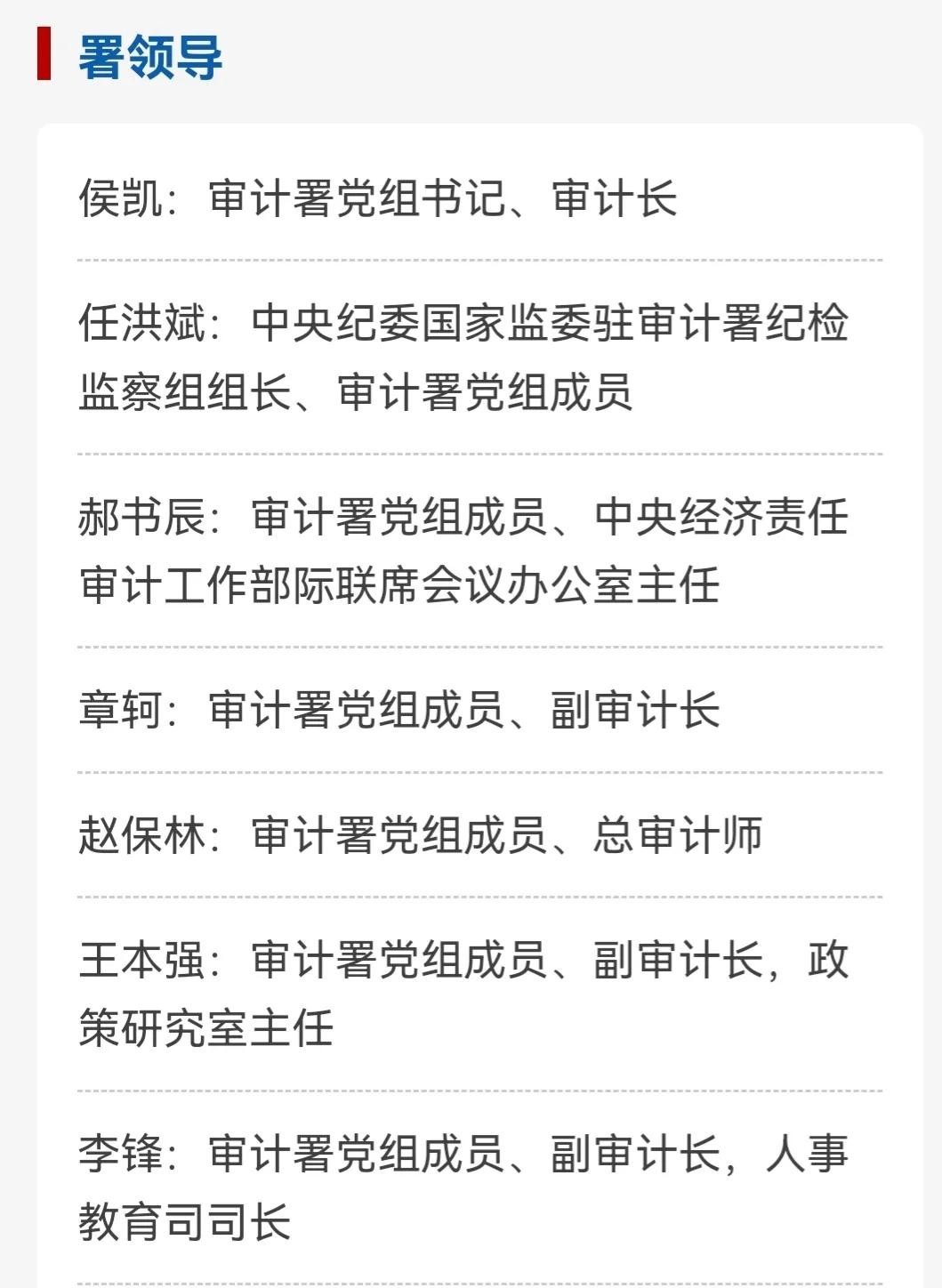Screen dimensions: 942x1288
Task: View the entry for 郝书辰
Action: [463, 551]
